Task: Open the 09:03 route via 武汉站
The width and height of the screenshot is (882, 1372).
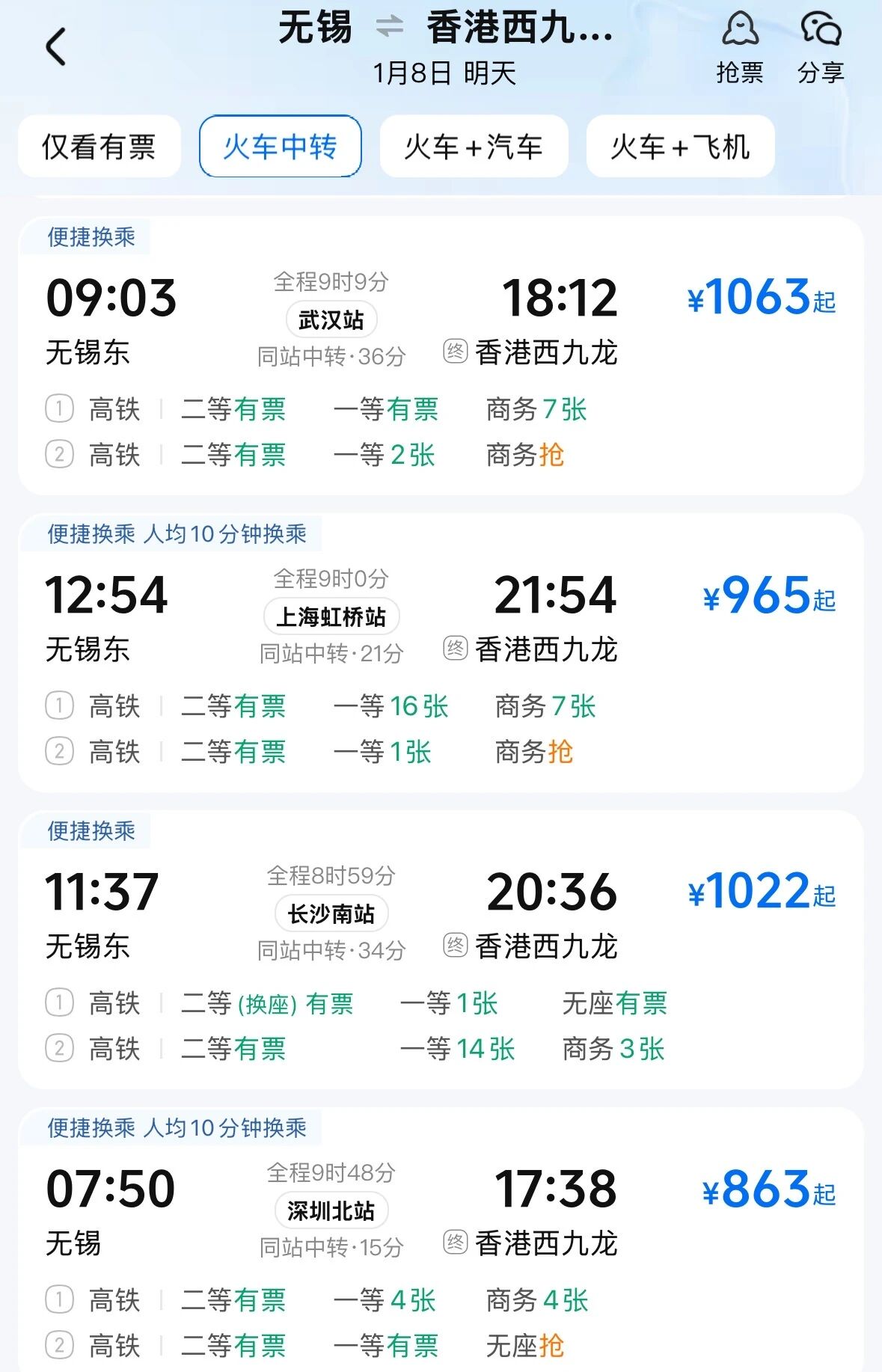Action: point(441,356)
